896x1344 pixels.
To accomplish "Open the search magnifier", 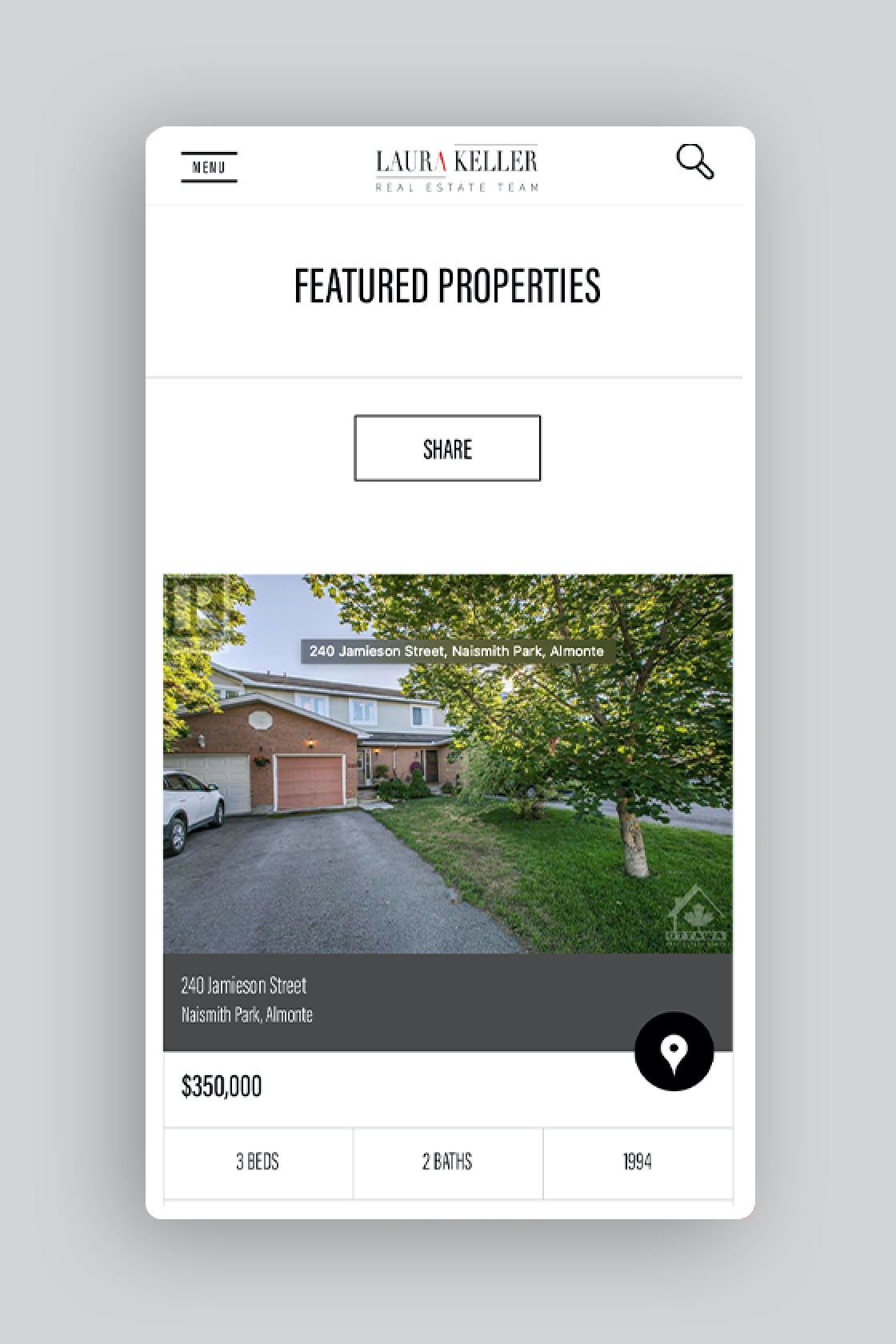I will 694,162.
